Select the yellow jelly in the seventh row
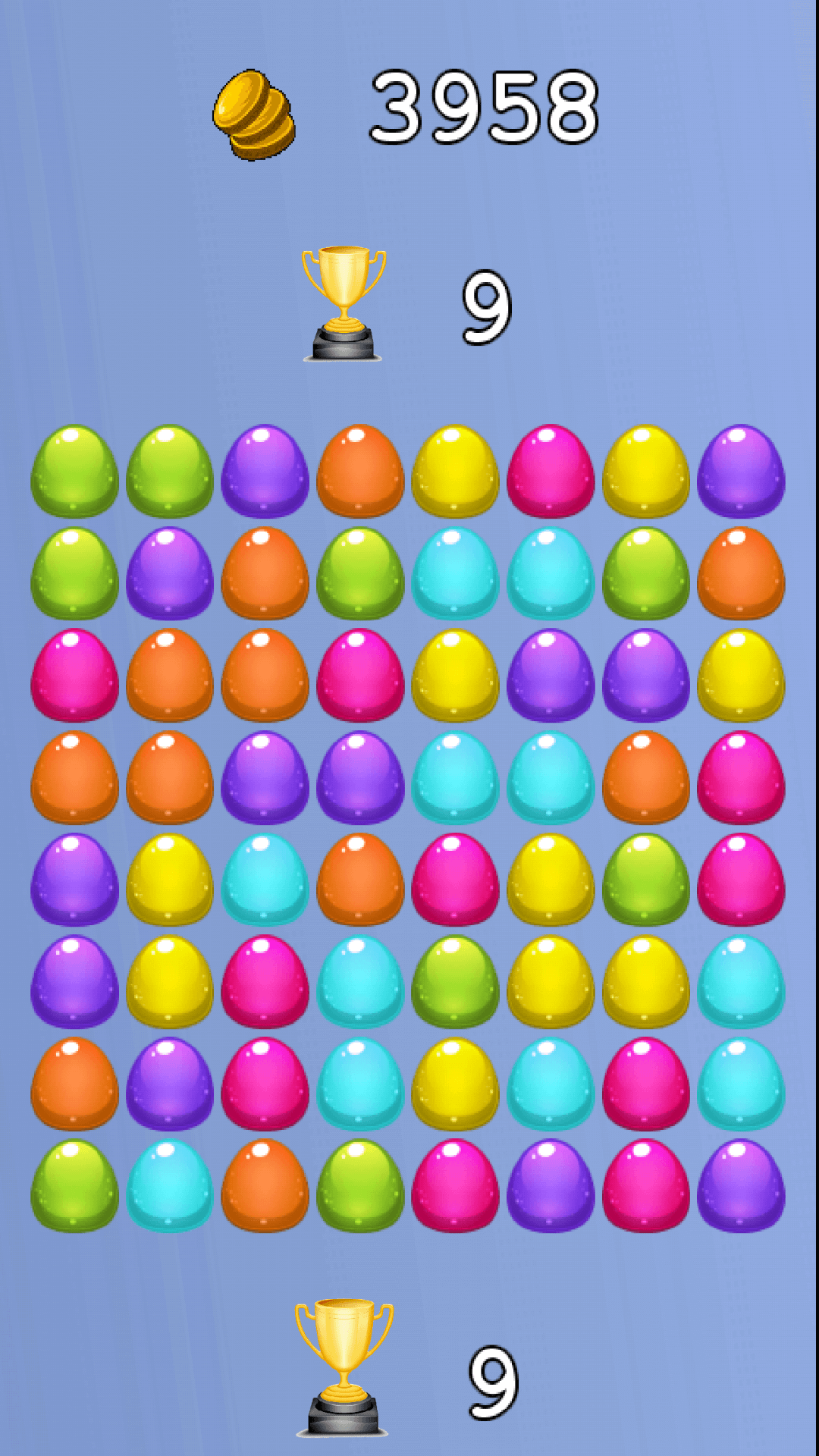 pos(455,1084)
